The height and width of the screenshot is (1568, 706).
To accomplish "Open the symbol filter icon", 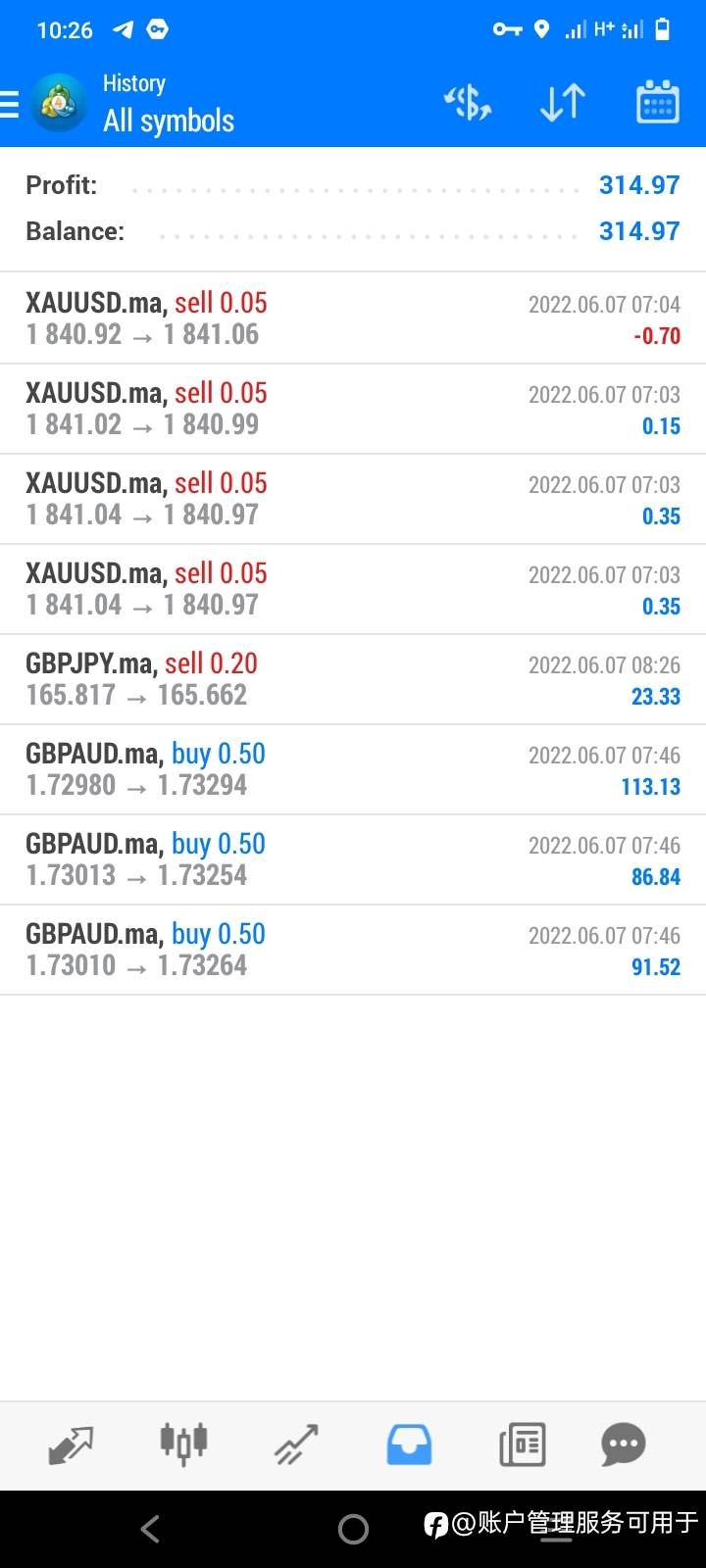I will pos(468,103).
